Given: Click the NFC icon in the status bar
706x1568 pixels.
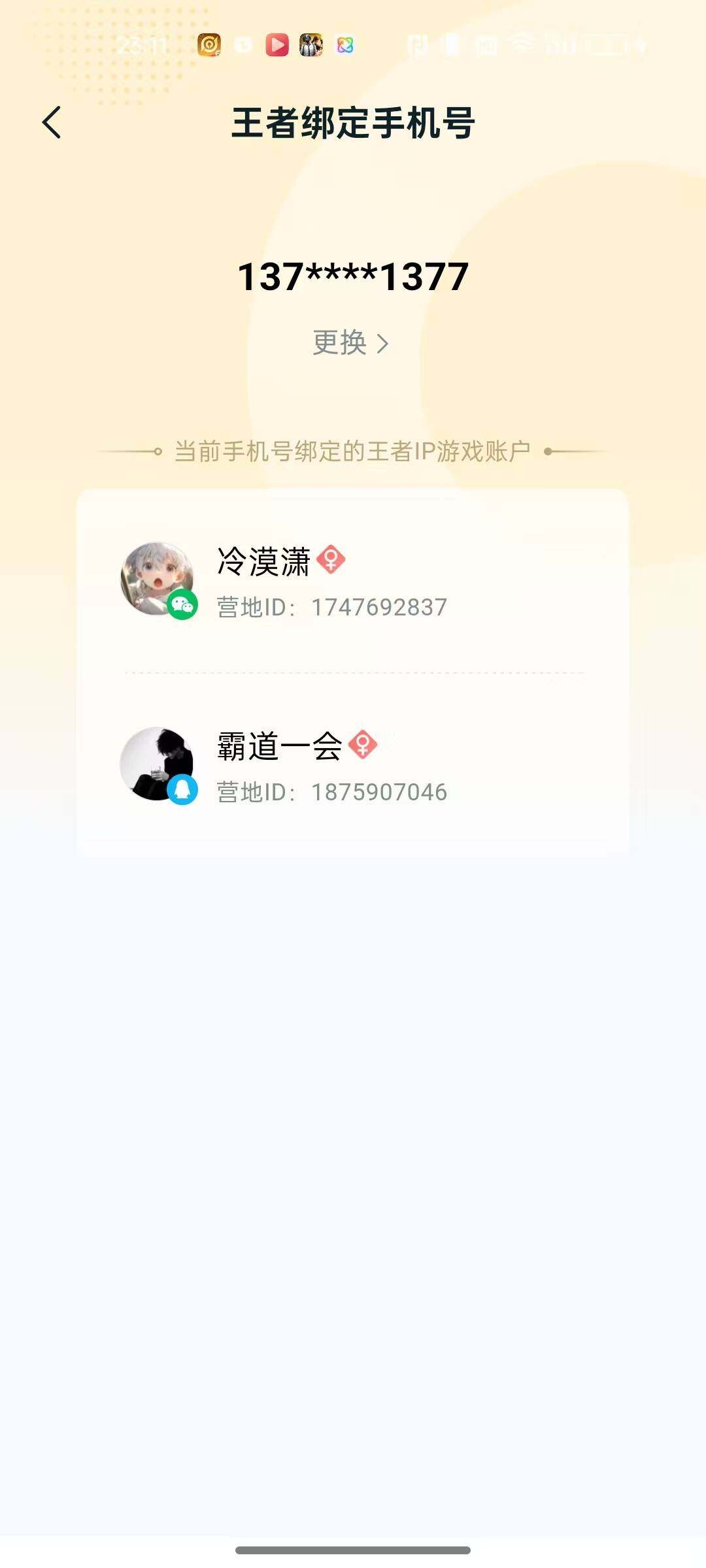Looking at the screenshot, I should (x=419, y=44).
